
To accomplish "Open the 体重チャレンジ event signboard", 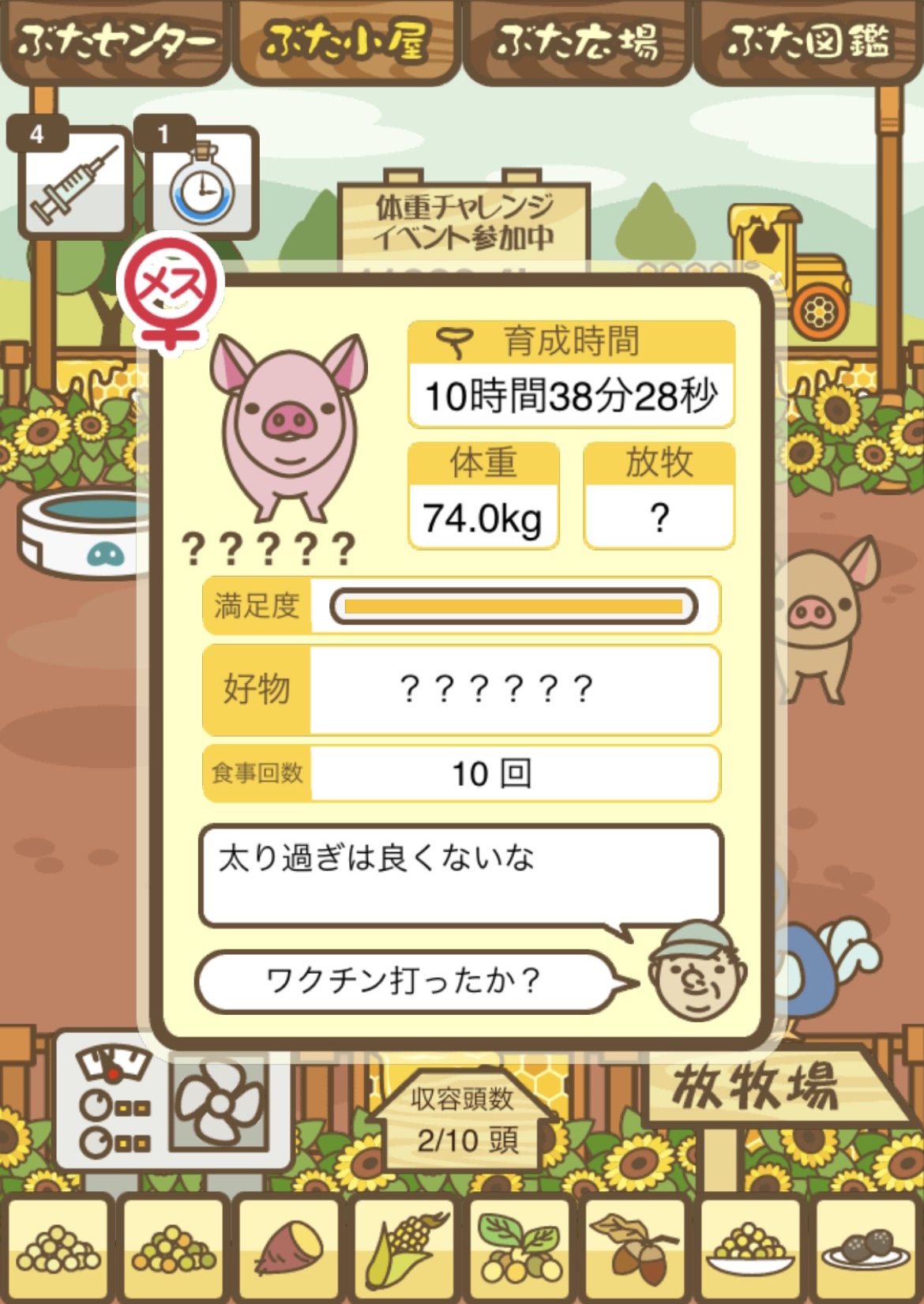I will (464, 221).
